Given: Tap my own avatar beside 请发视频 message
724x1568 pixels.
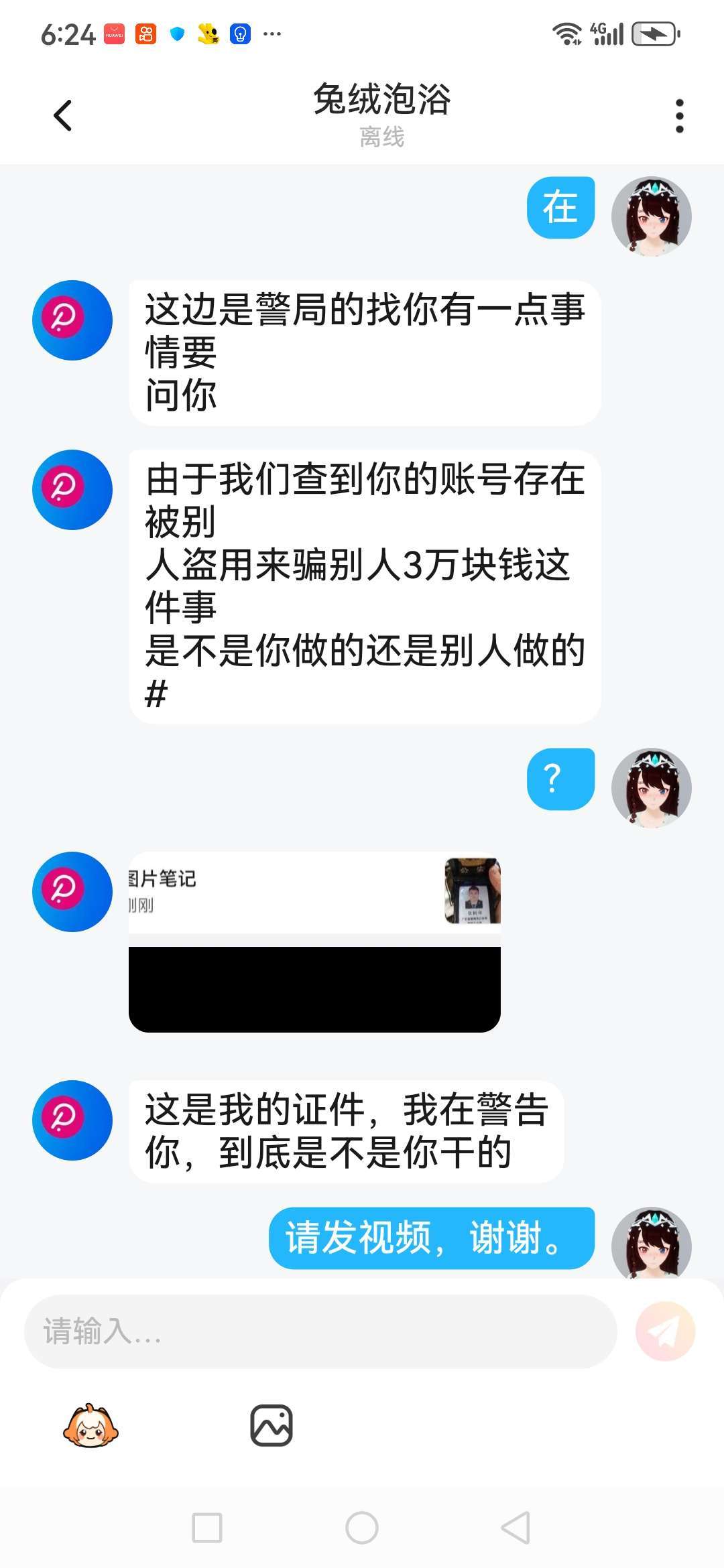Looking at the screenshot, I should click(651, 1244).
